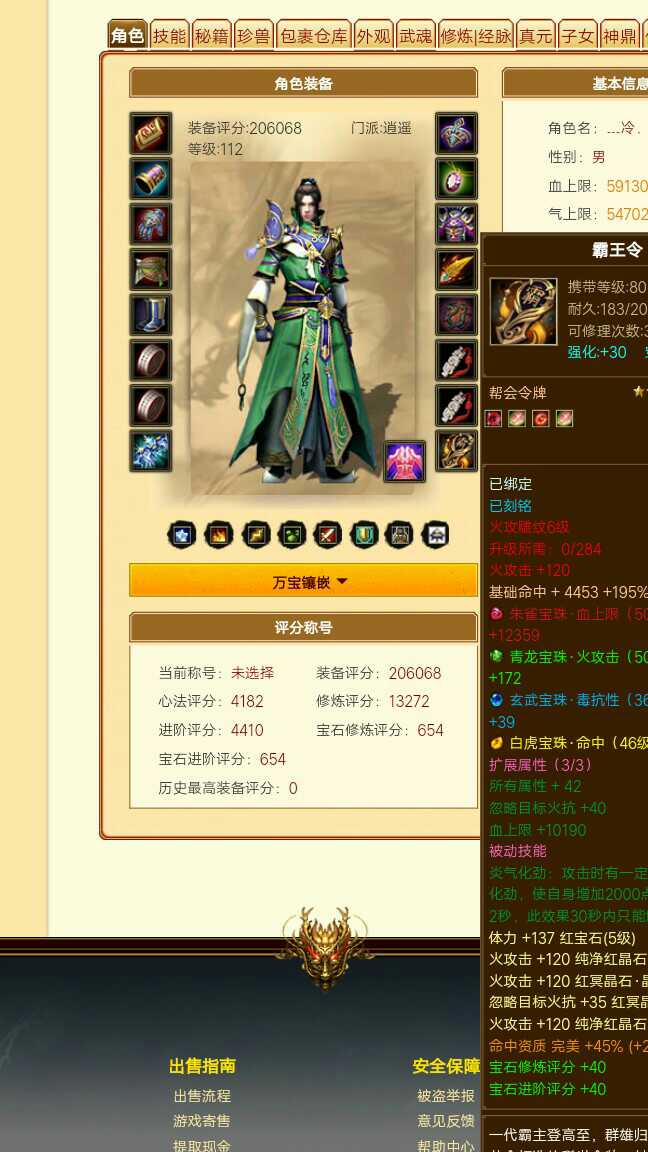The height and width of the screenshot is (1152, 648).
Task: Switch to the 珍兽 tab
Action: tap(253, 36)
